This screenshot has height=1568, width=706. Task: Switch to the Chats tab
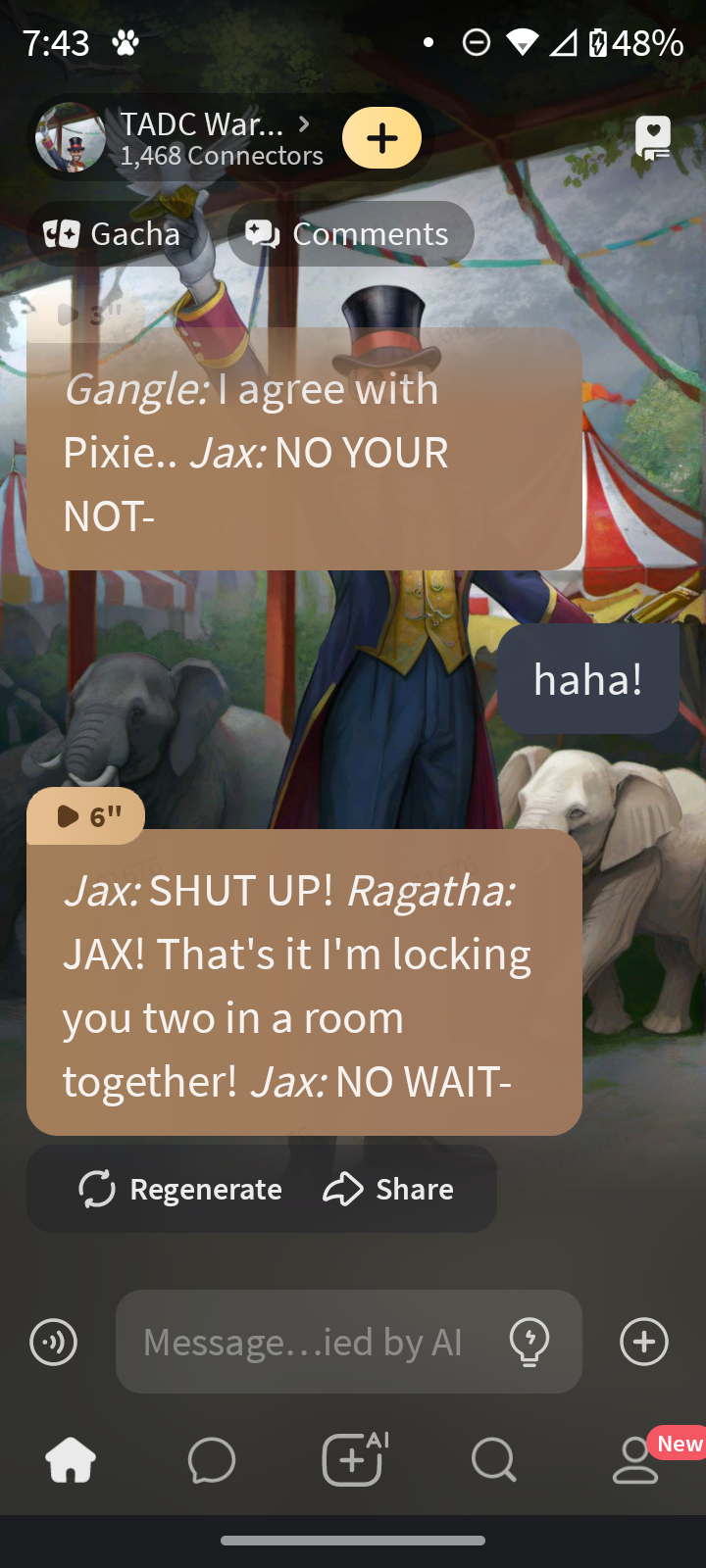tap(212, 1461)
